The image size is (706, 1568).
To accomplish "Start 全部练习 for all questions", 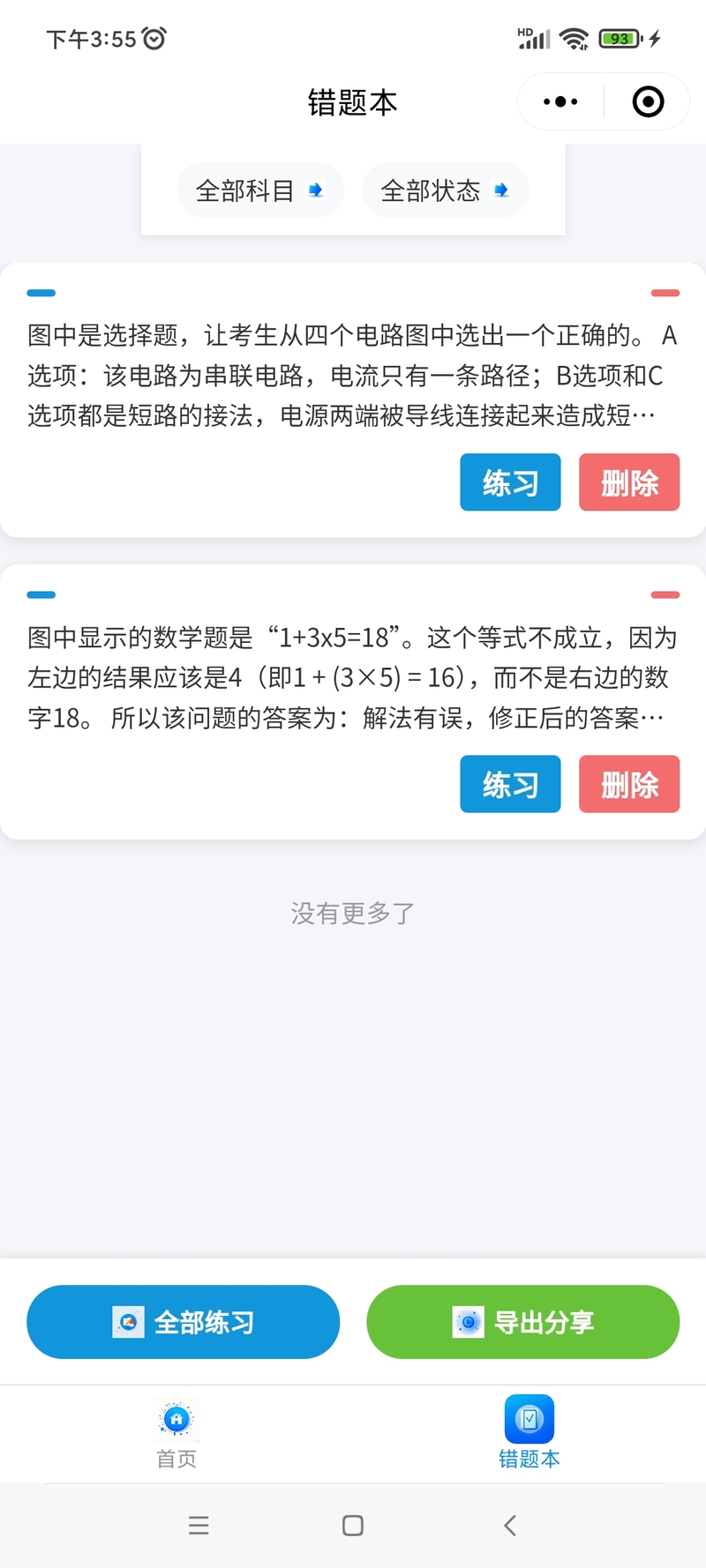I will (184, 1322).
